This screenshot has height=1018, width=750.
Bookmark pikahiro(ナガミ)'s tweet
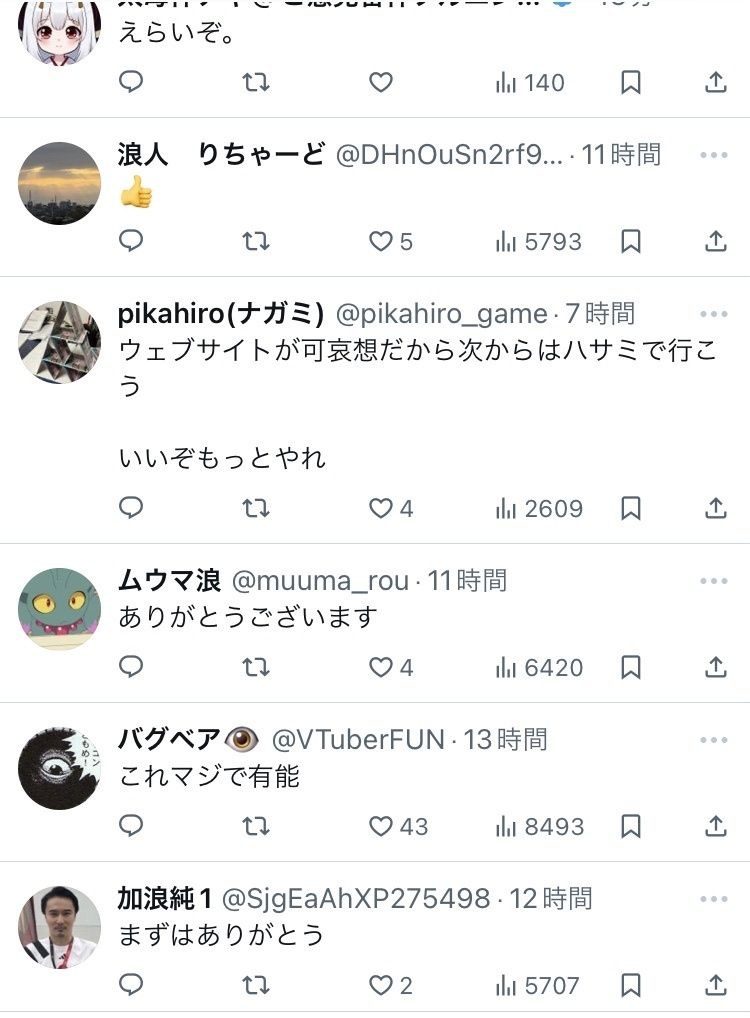630,508
